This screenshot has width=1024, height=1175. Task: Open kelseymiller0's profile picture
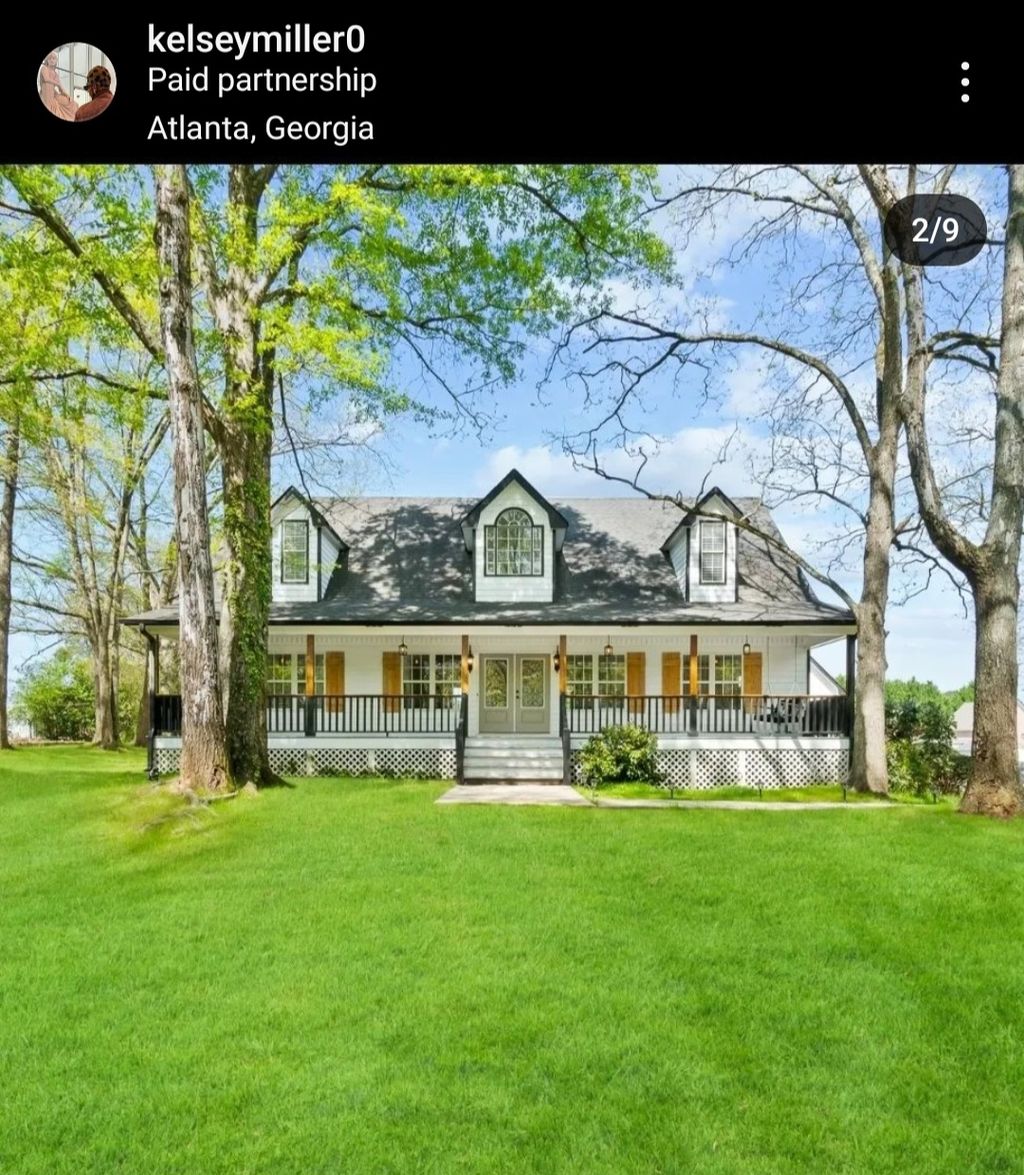click(77, 82)
